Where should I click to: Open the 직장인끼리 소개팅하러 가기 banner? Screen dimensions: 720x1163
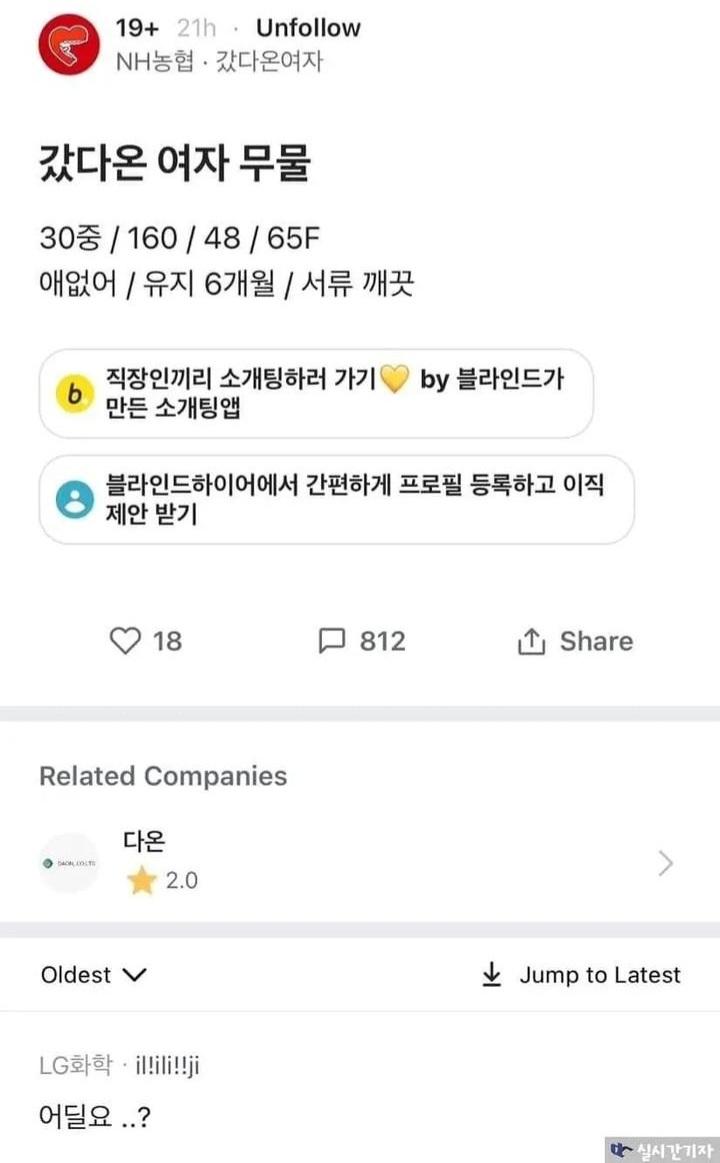pos(316,394)
